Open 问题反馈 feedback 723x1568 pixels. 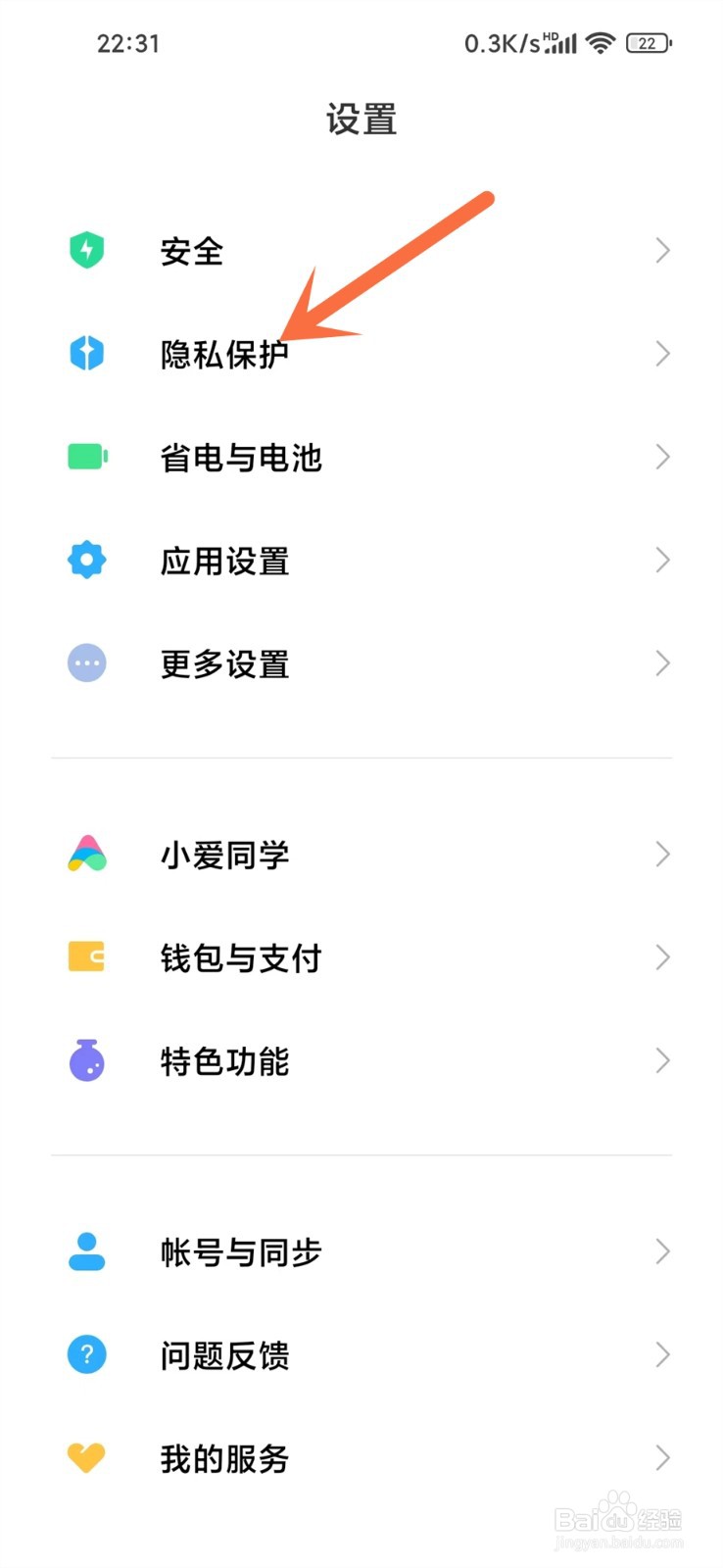click(x=361, y=1355)
